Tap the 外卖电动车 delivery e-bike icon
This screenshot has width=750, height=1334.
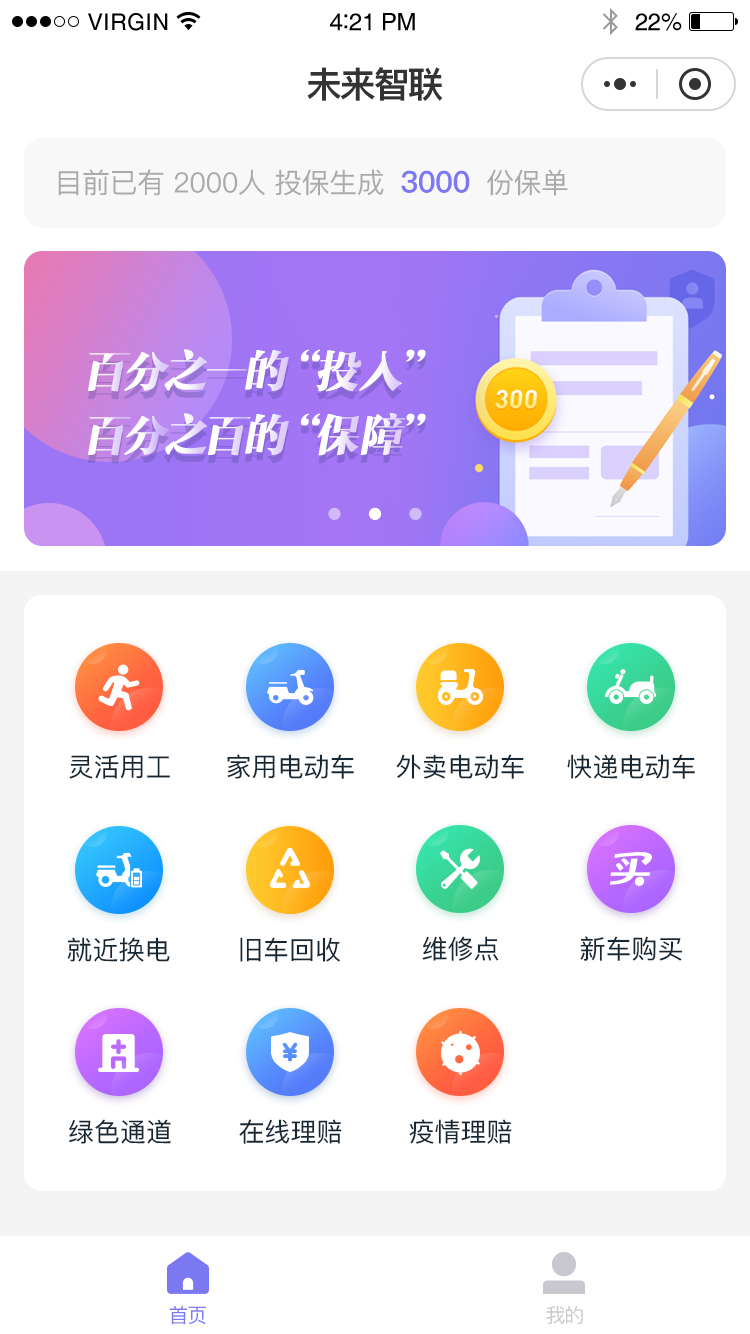460,687
